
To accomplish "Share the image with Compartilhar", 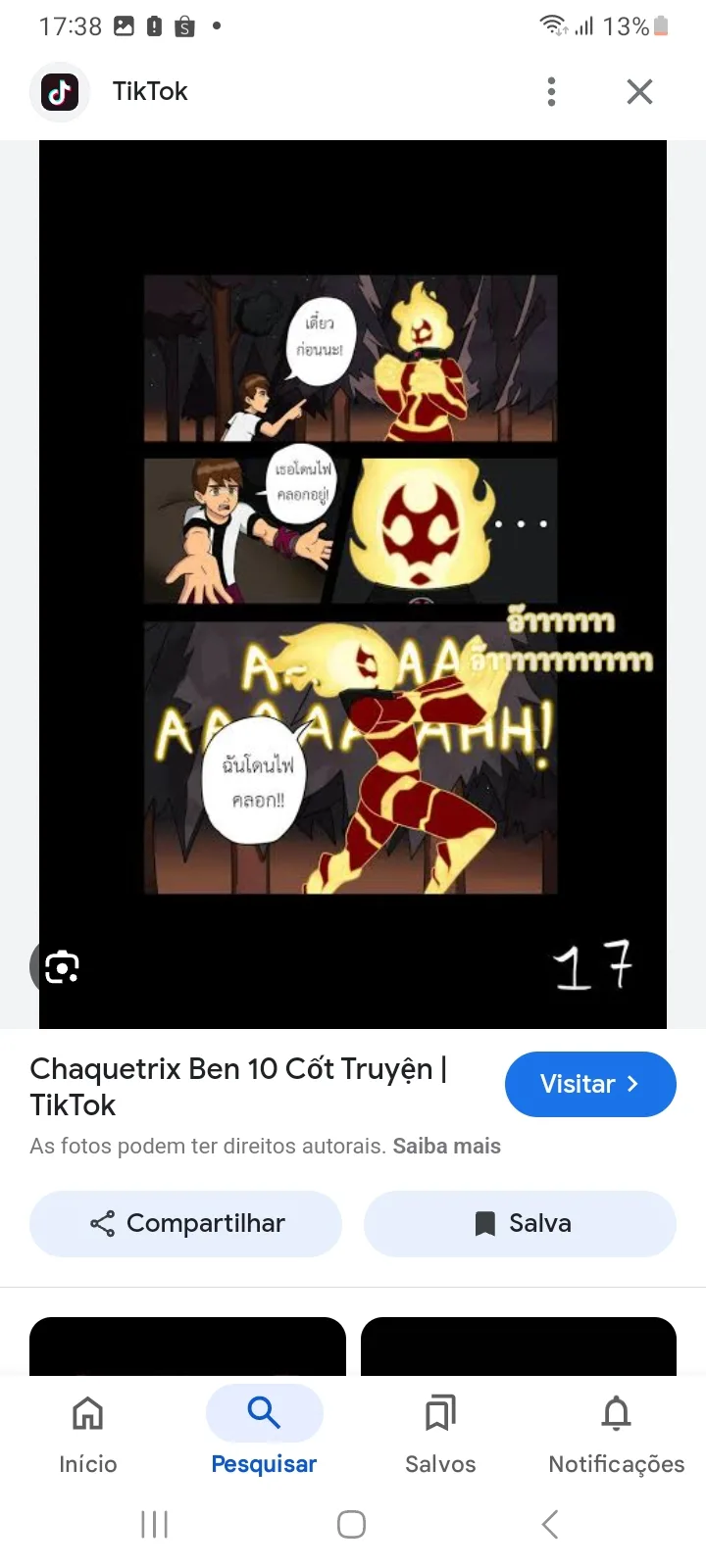I will coord(186,1223).
